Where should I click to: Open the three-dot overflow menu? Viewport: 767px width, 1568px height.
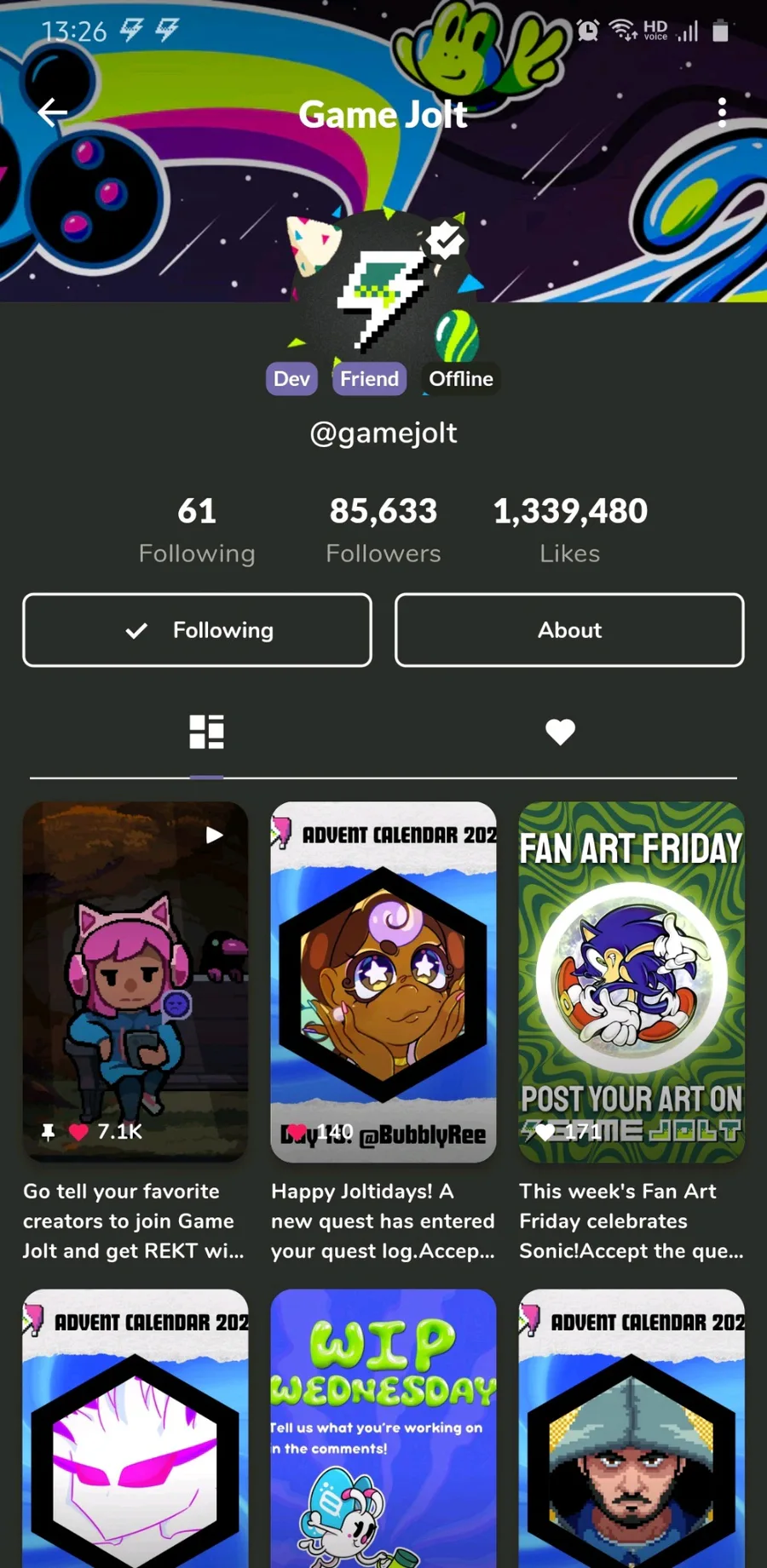point(721,112)
